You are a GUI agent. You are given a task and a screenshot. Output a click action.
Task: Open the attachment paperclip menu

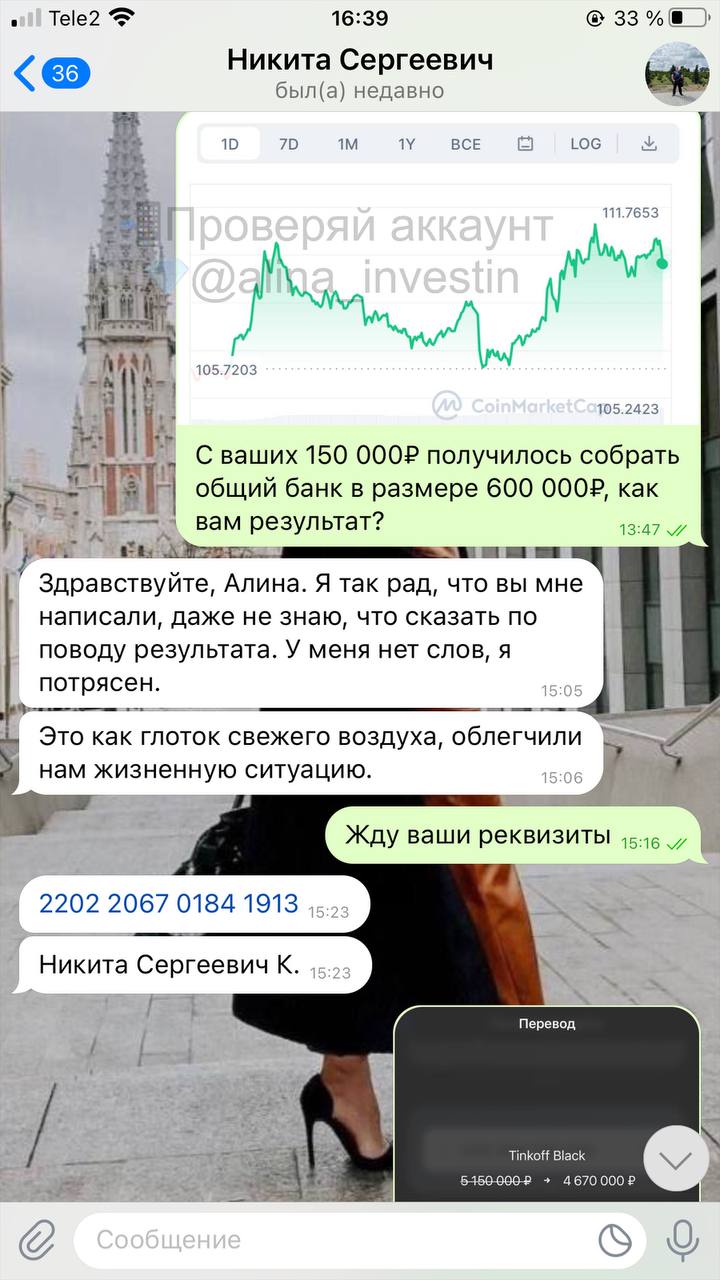pyautogui.click(x=35, y=1240)
